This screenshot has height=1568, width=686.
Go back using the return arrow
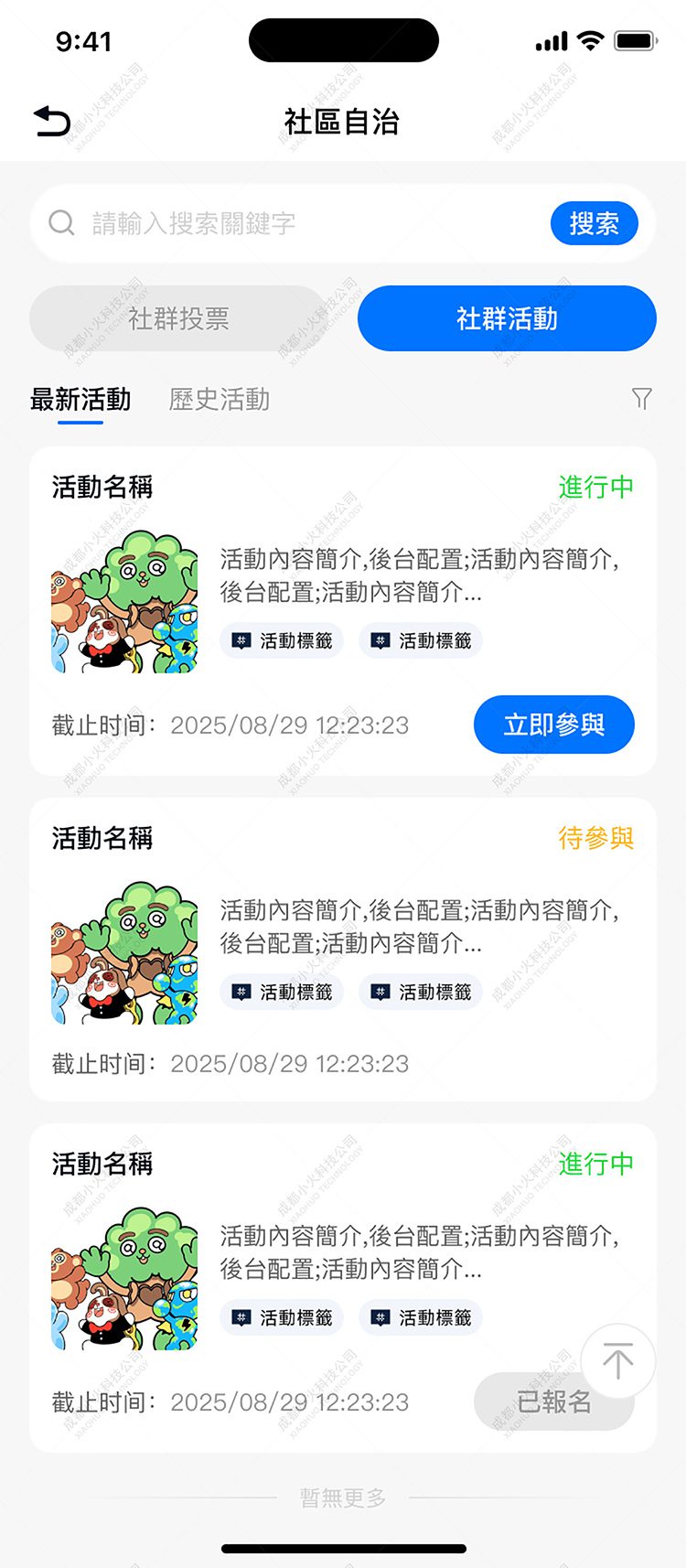[52, 121]
